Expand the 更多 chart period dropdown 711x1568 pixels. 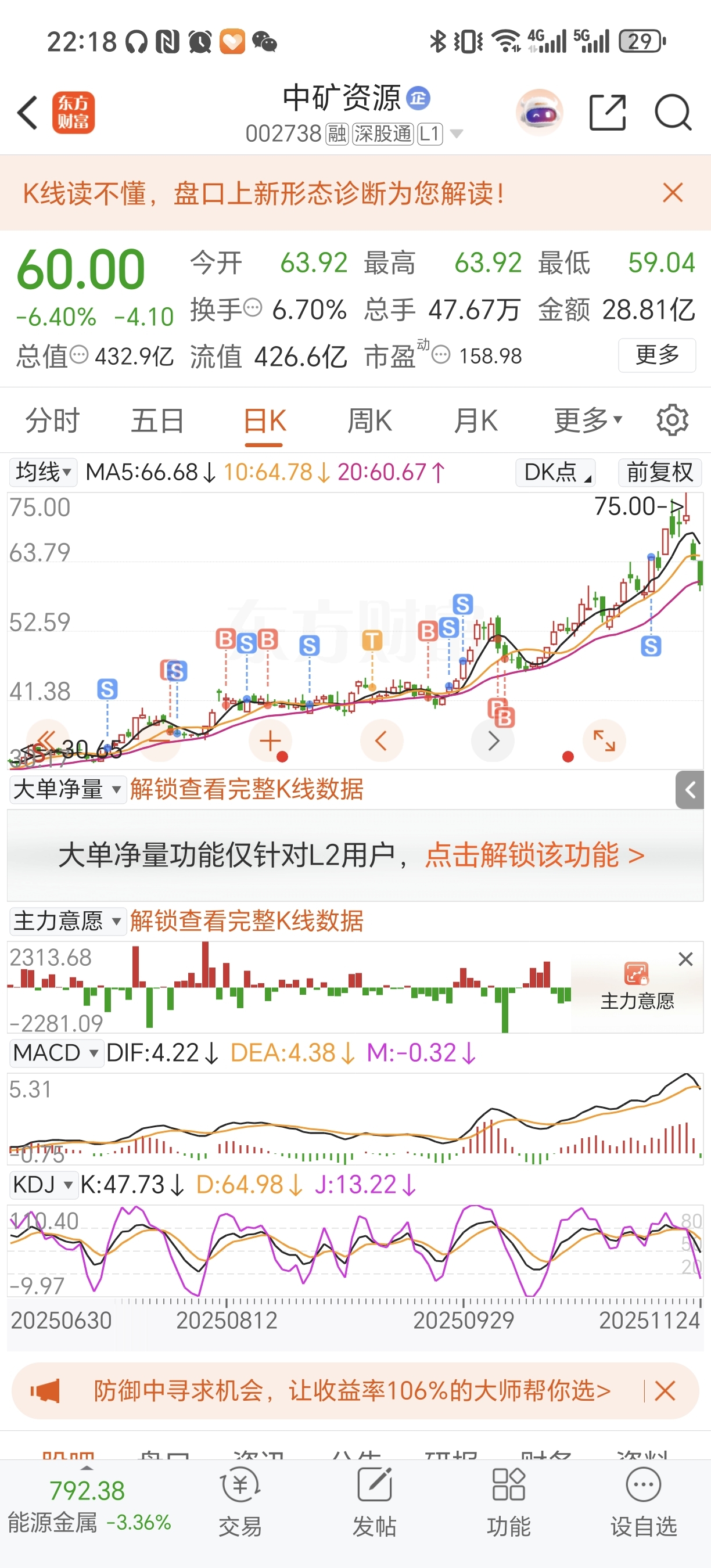[587, 420]
